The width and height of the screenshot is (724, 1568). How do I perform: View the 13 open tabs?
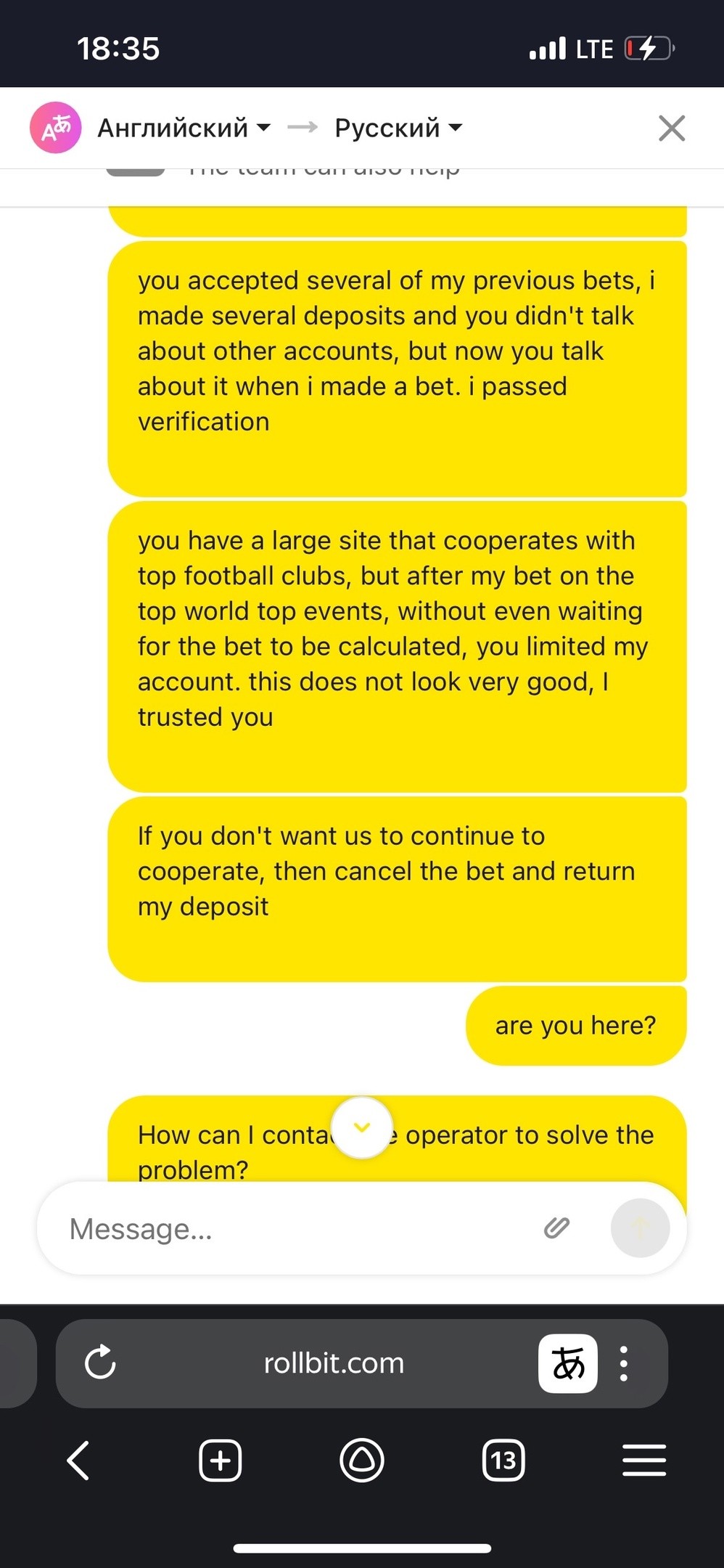tap(503, 1460)
